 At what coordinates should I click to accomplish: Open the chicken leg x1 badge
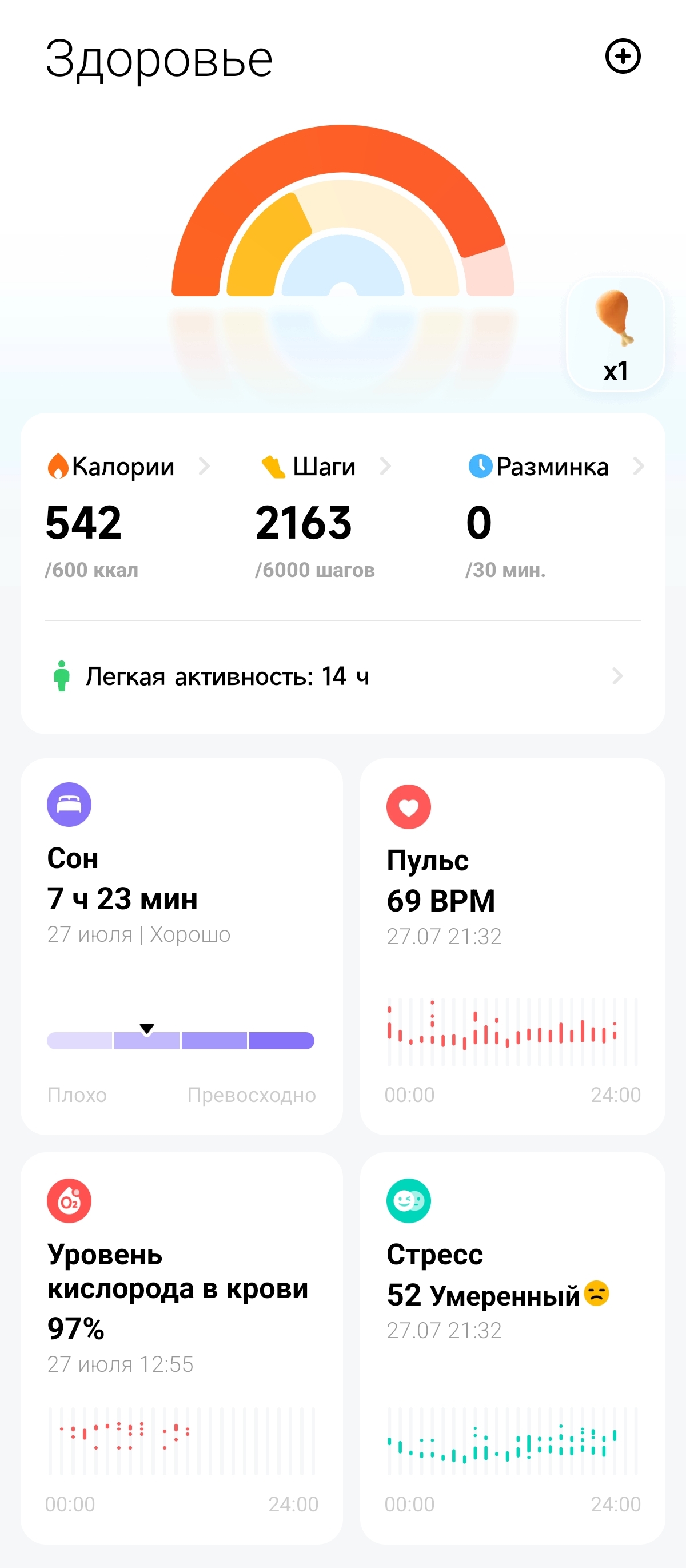click(615, 334)
